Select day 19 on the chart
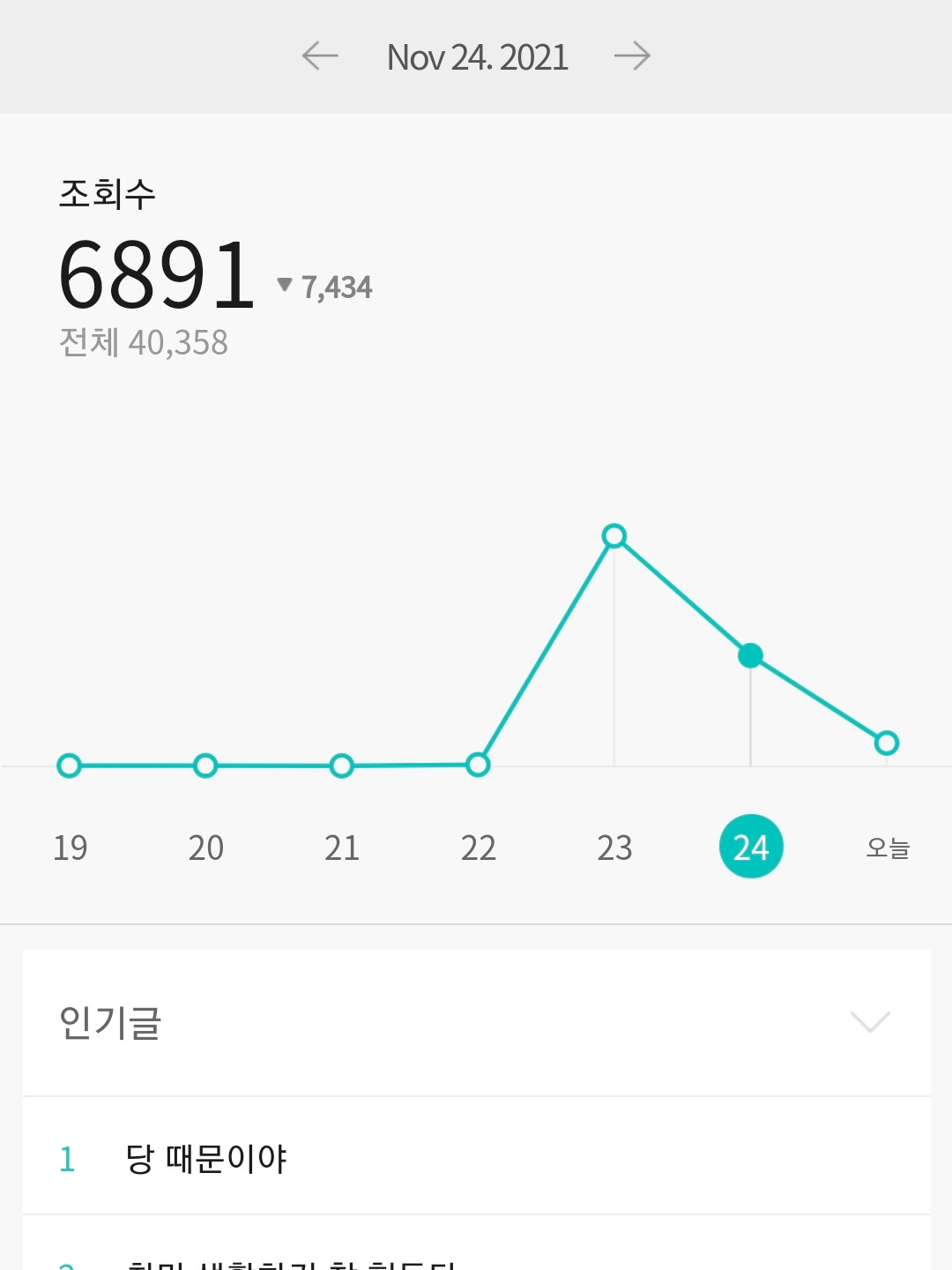The width and height of the screenshot is (952, 1270). pos(70,848)
